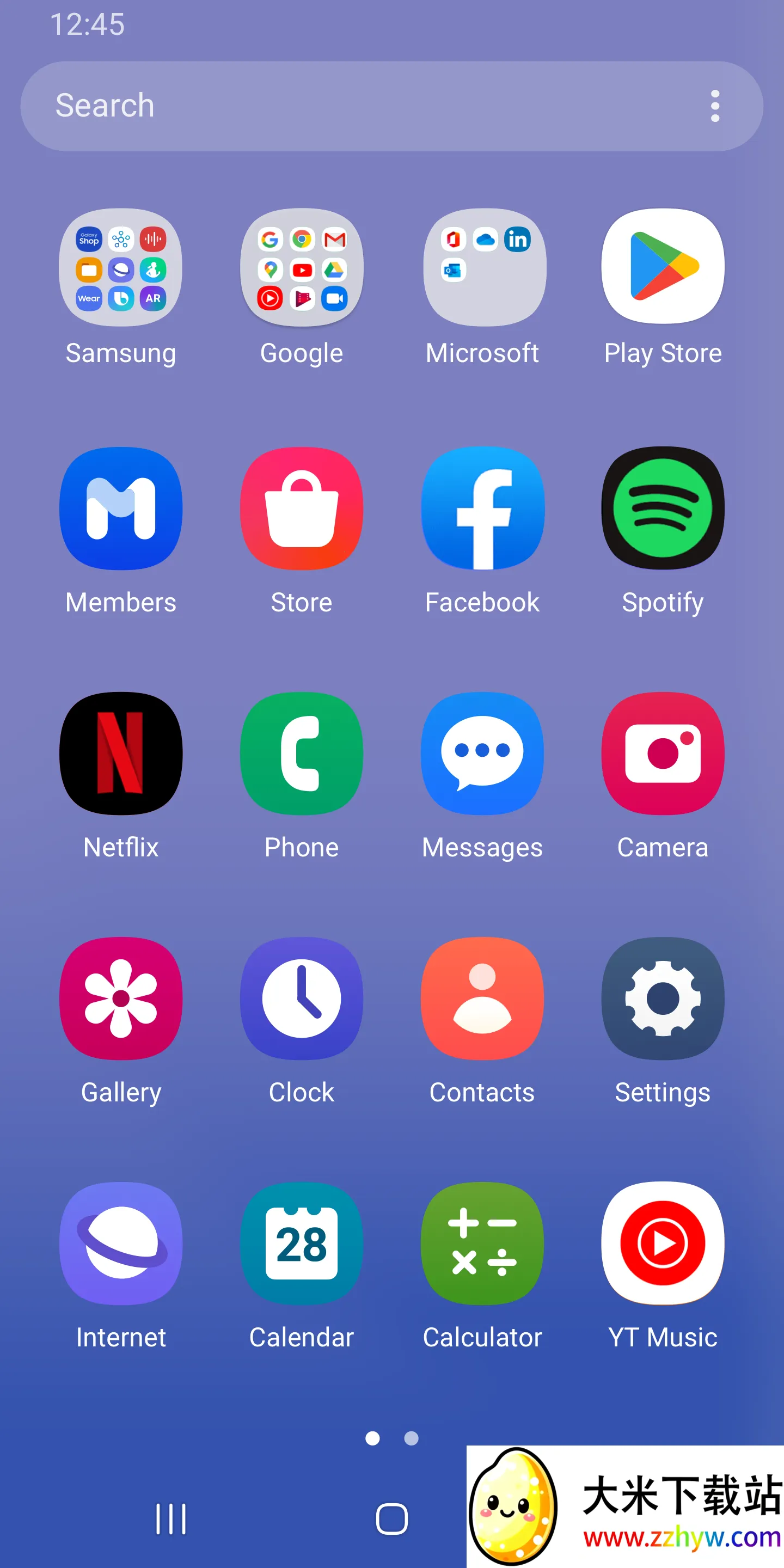Tap the recent apps navigation button
Screen dimensions: 784x1568
(171, 1518)
